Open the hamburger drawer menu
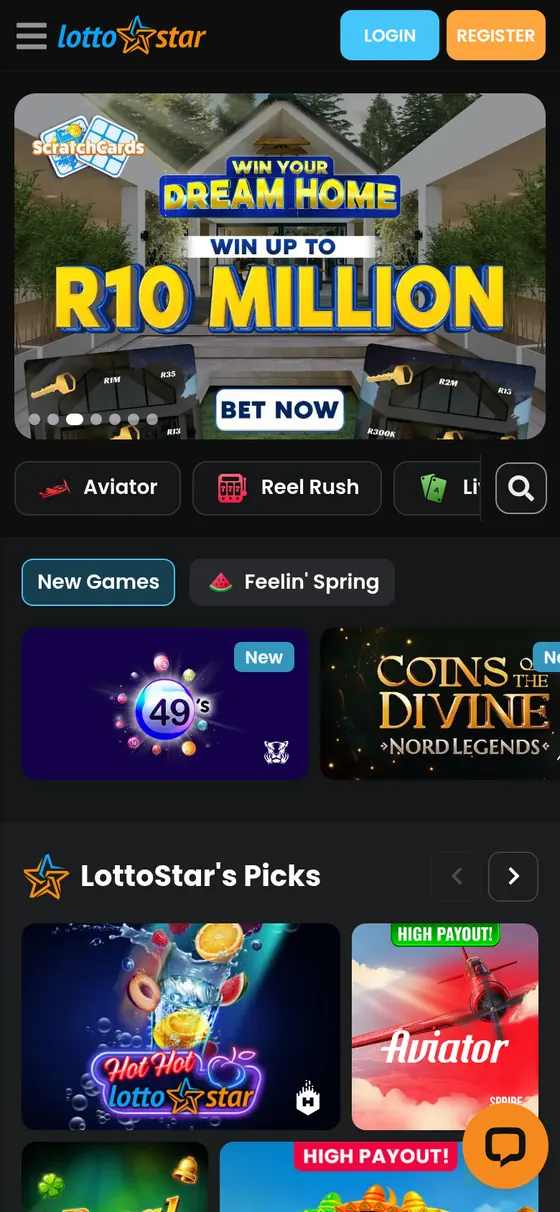560x1212 pixels. tap(31, 36)
